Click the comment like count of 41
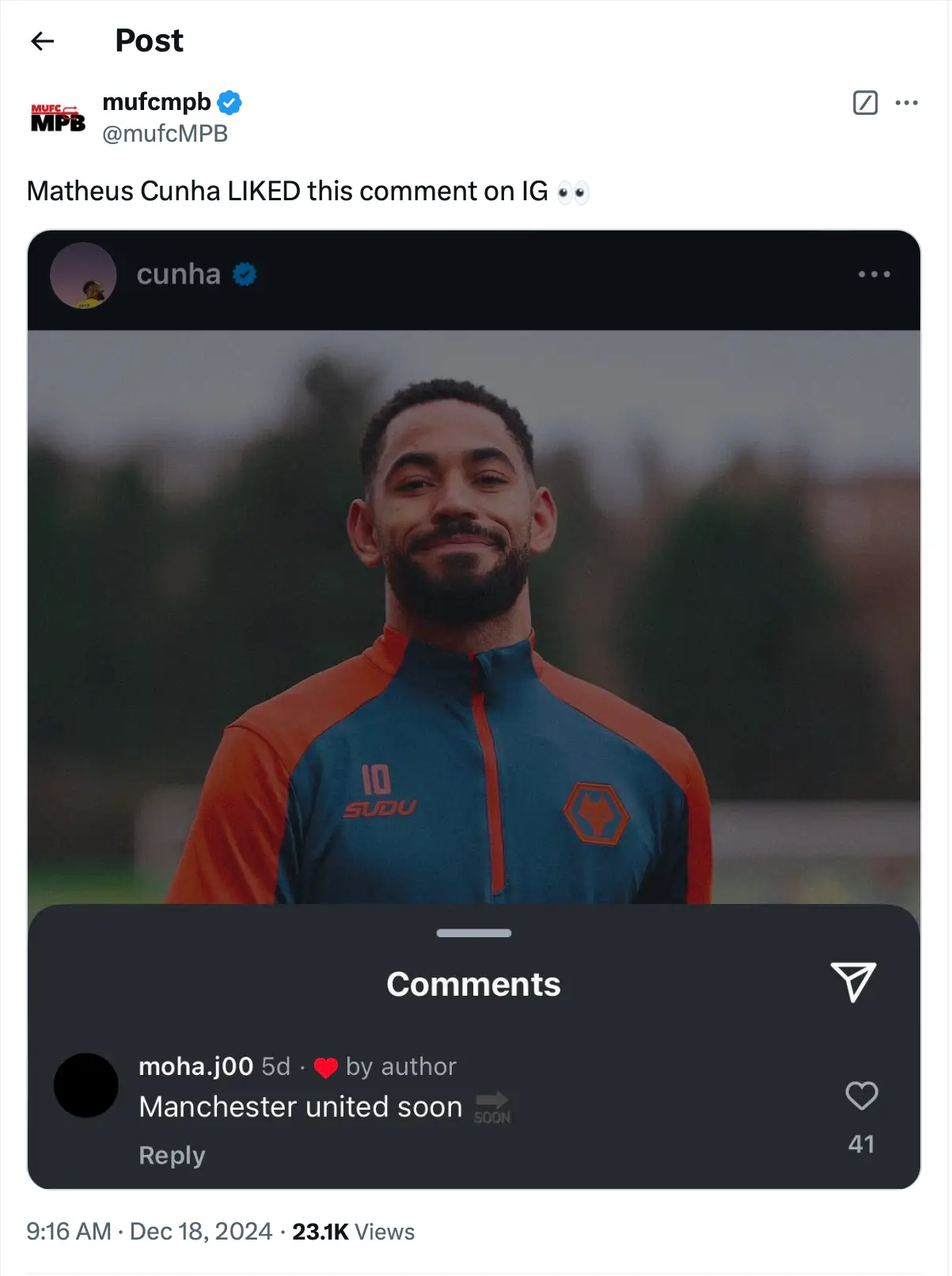The width and height of the screenshot is (952, 1276). [862, 1145]
